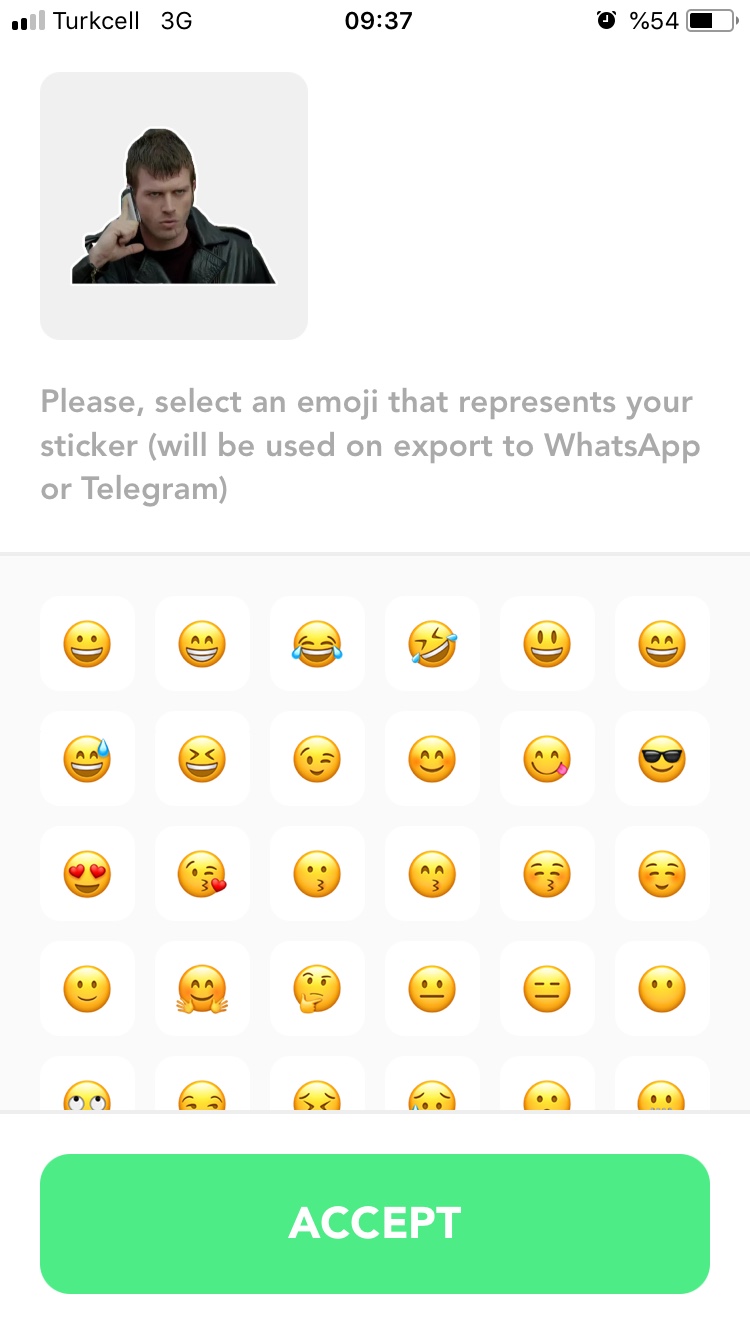The width and height of the screenshot is (750, 1334).
Task: Select the blushing smiling eyes emoji
Action: coord(432,758)
